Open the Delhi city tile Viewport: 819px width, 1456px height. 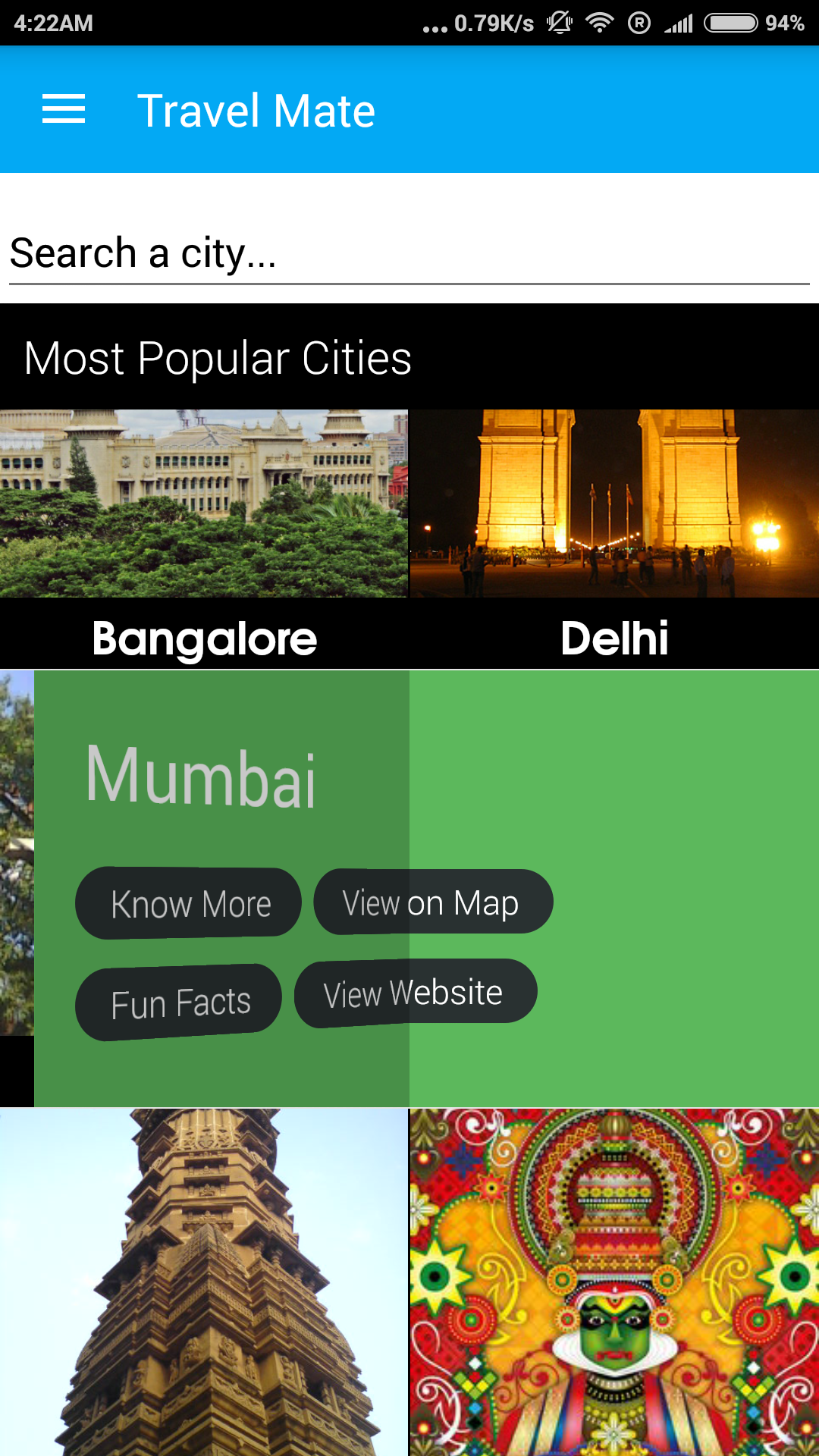[615, 539]
